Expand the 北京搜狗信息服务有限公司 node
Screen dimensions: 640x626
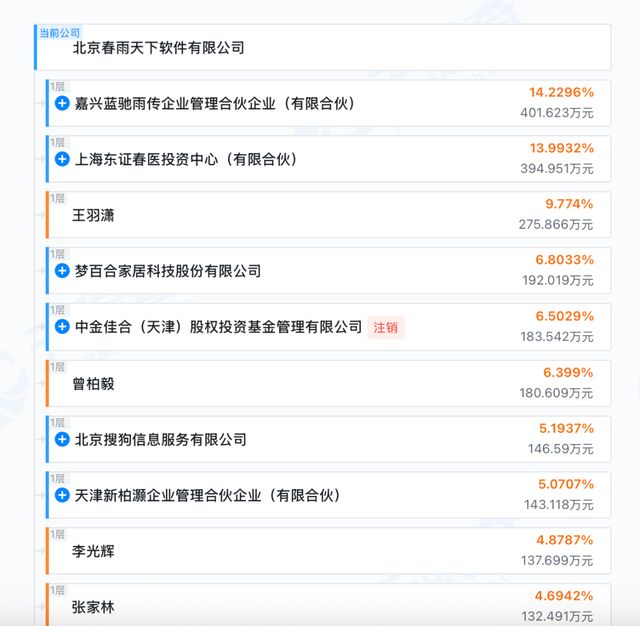[x=62, y=439]
